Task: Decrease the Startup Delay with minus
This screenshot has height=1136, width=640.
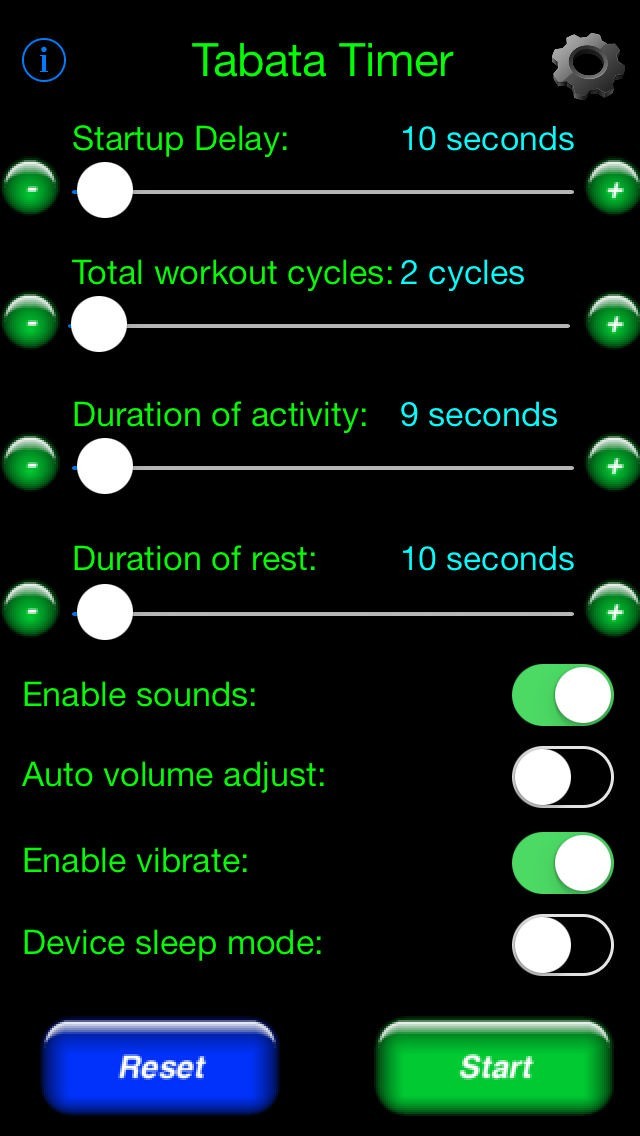Action: tap(31, 189)
